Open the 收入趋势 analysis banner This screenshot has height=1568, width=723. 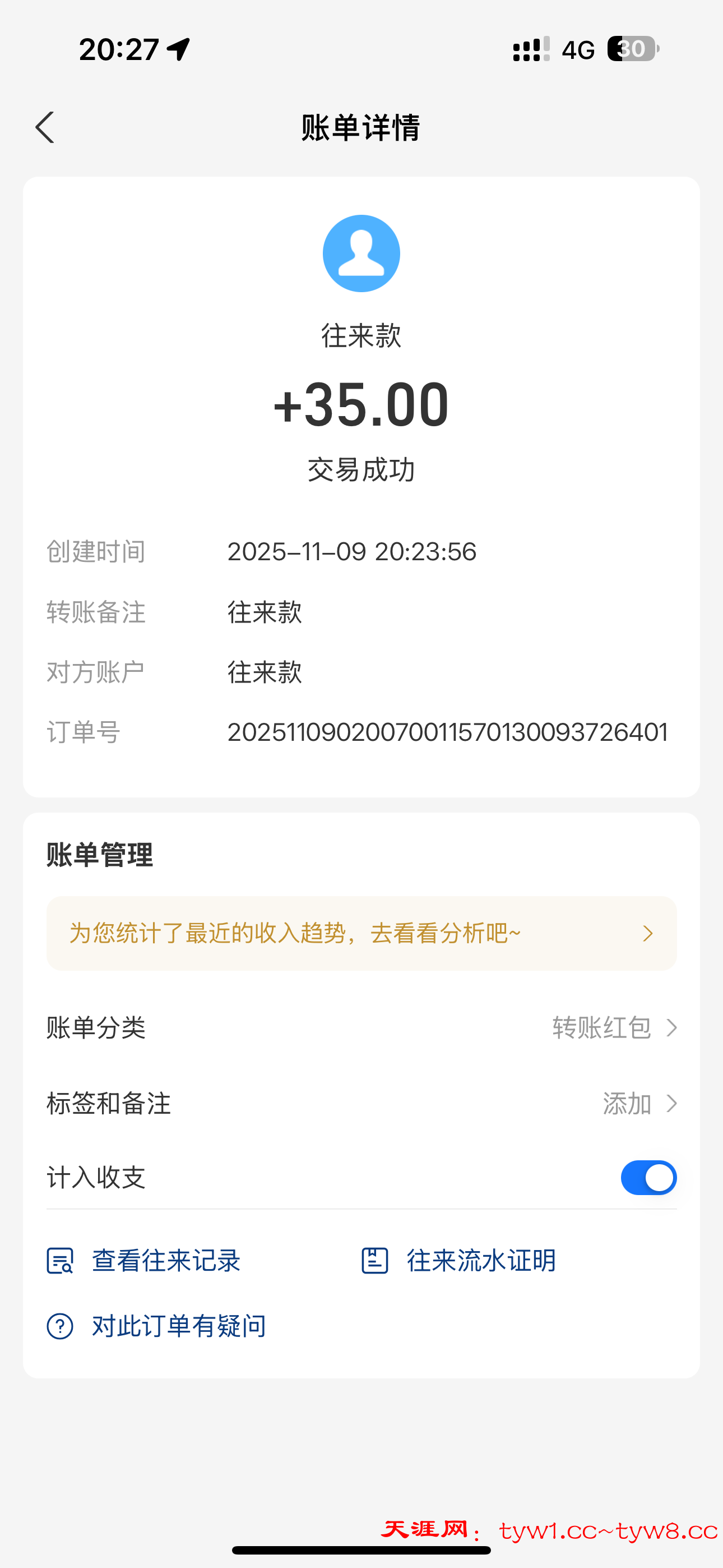pos(361,933)
